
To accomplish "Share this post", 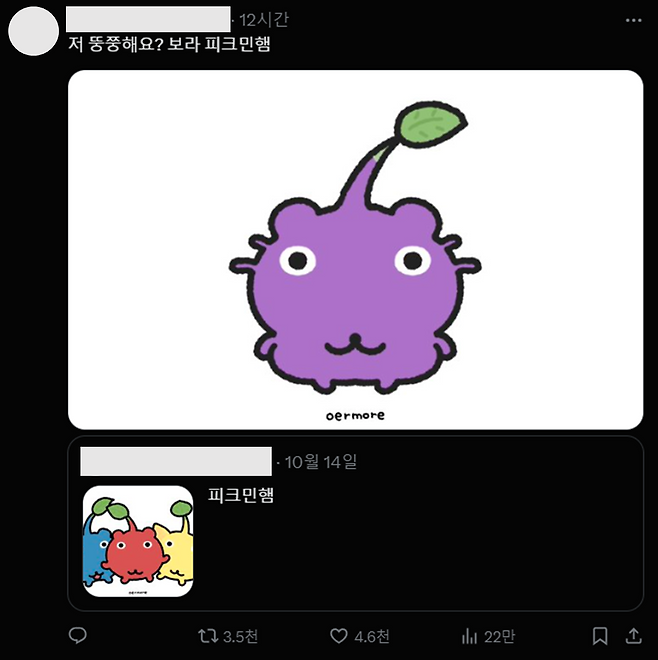I will pos(633,636).
